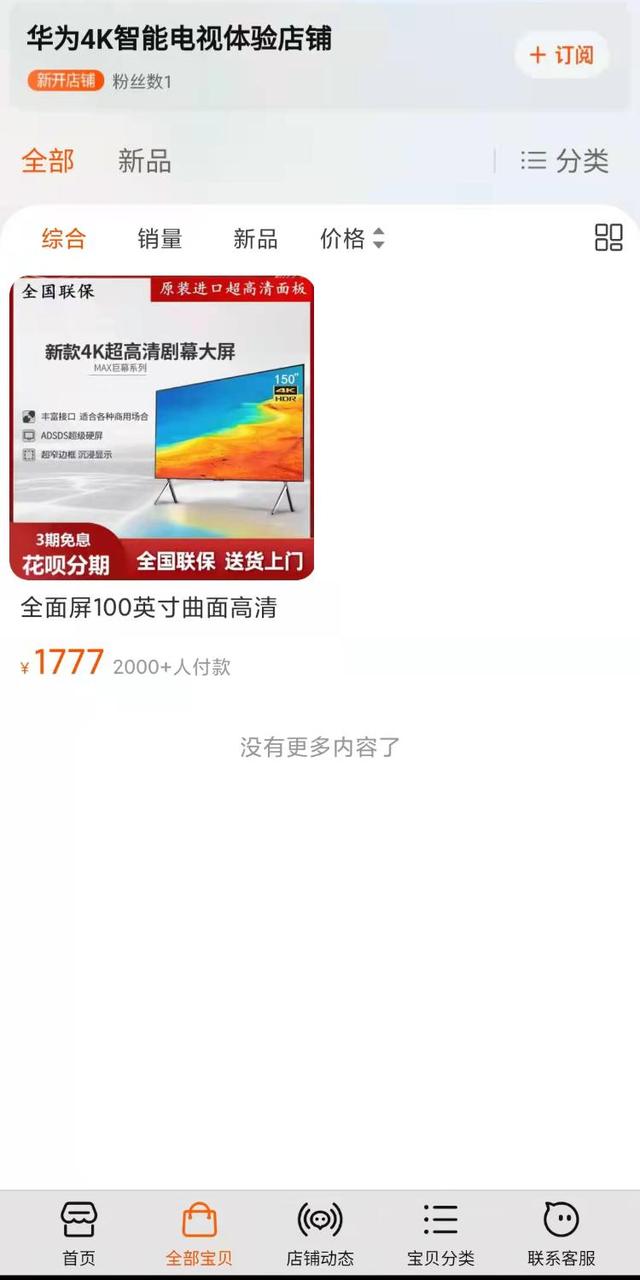Toggle the grid layout view icon
This screenshot has width=640, height=1280.
pyautogui.click(x=608, y=238)
